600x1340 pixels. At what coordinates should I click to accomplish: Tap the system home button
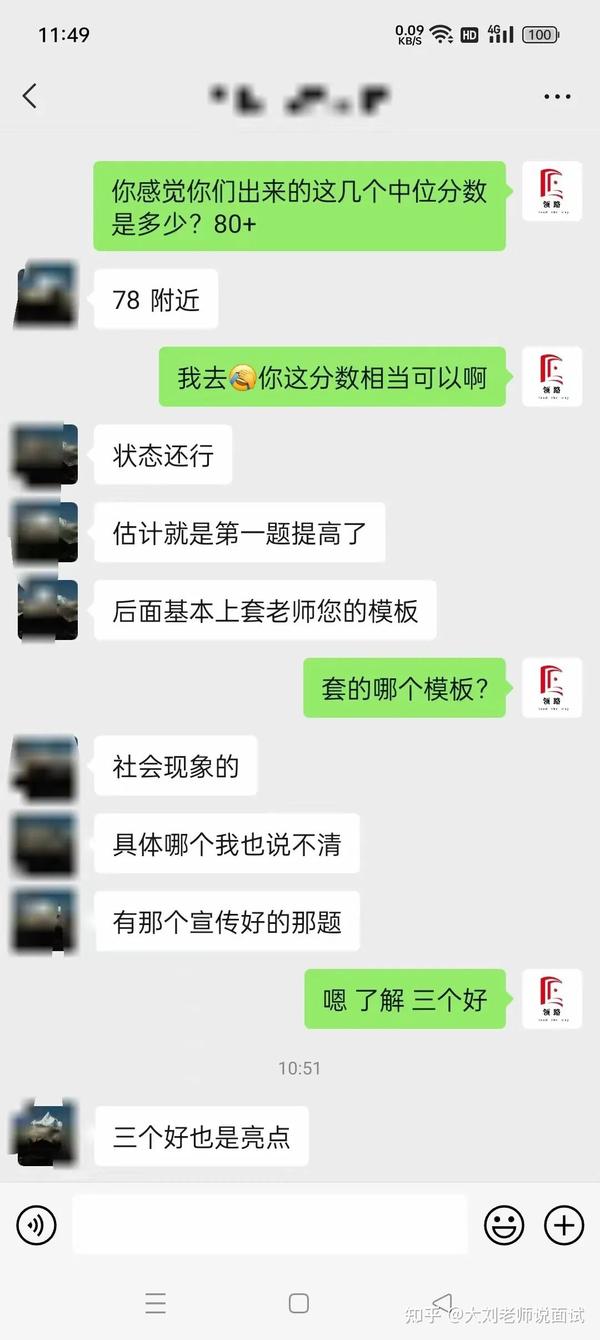tap(298, 1302)
